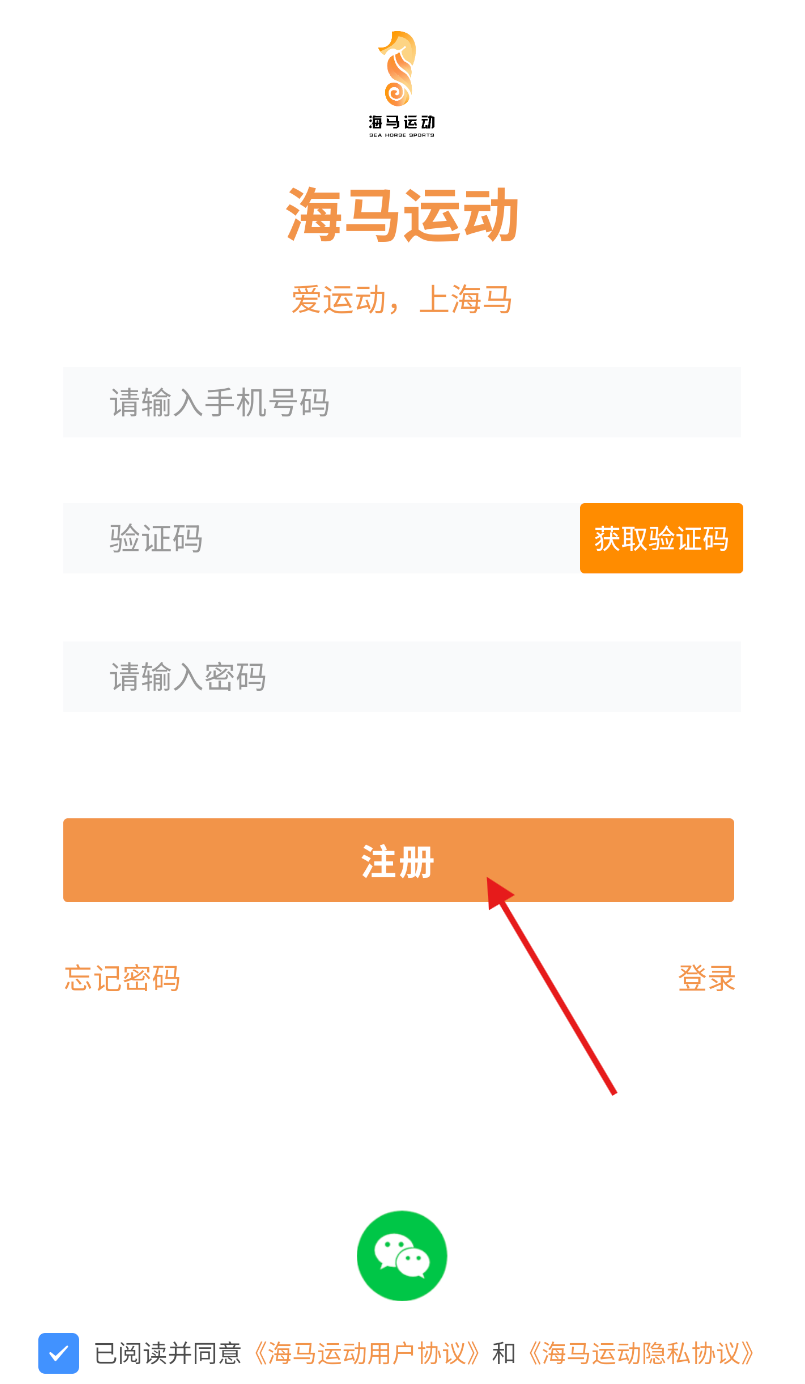Screen dimensions: 805x1384
Task: View the 《海马运动隐私协议》
Action: [x=640, y=1354]
